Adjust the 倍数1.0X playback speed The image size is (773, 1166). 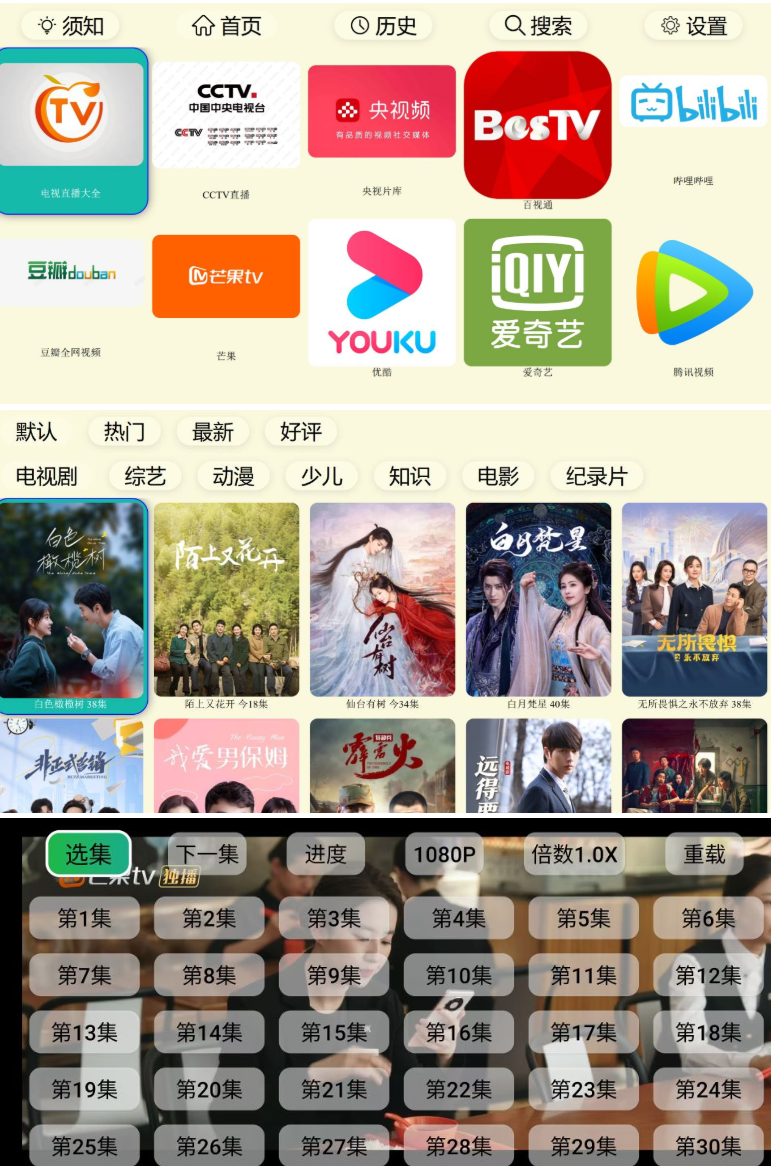point(574,854)
